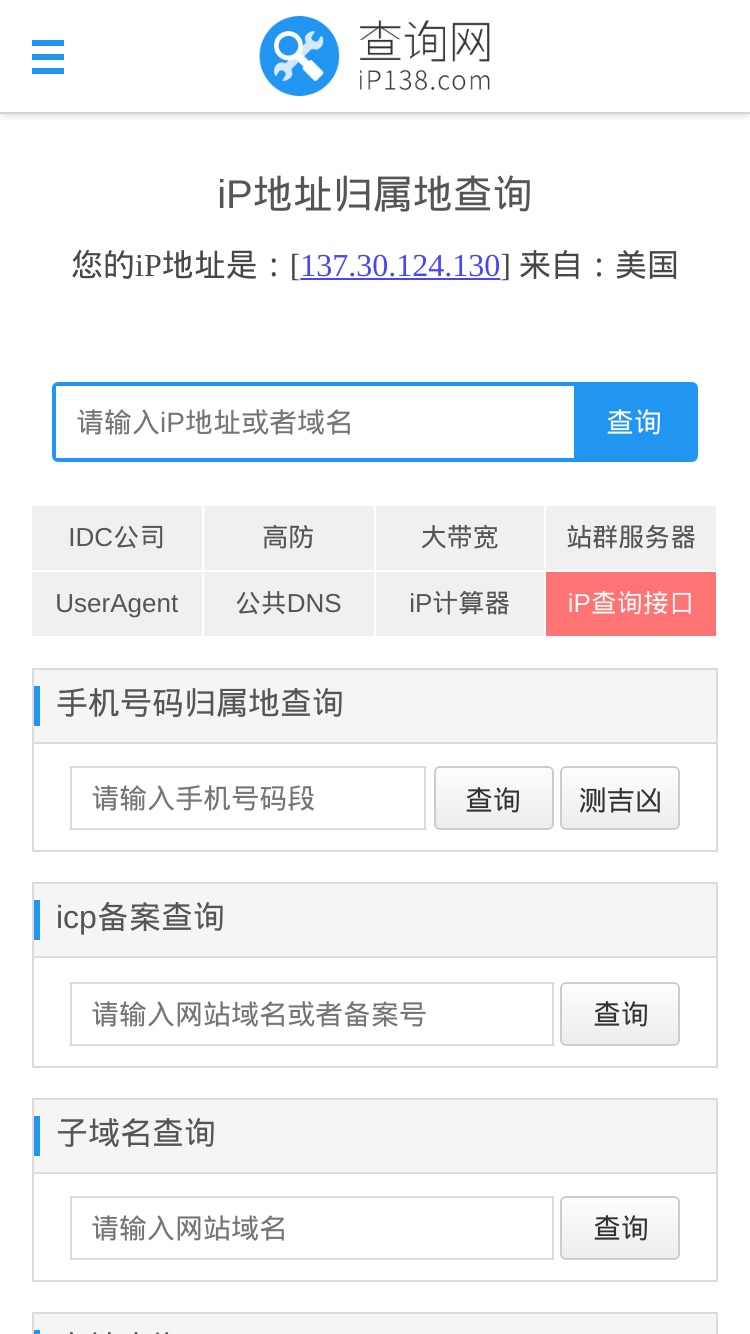
Task: Tap 查询 for icp备案 lookup
Action: click(x=620, y=1014)
